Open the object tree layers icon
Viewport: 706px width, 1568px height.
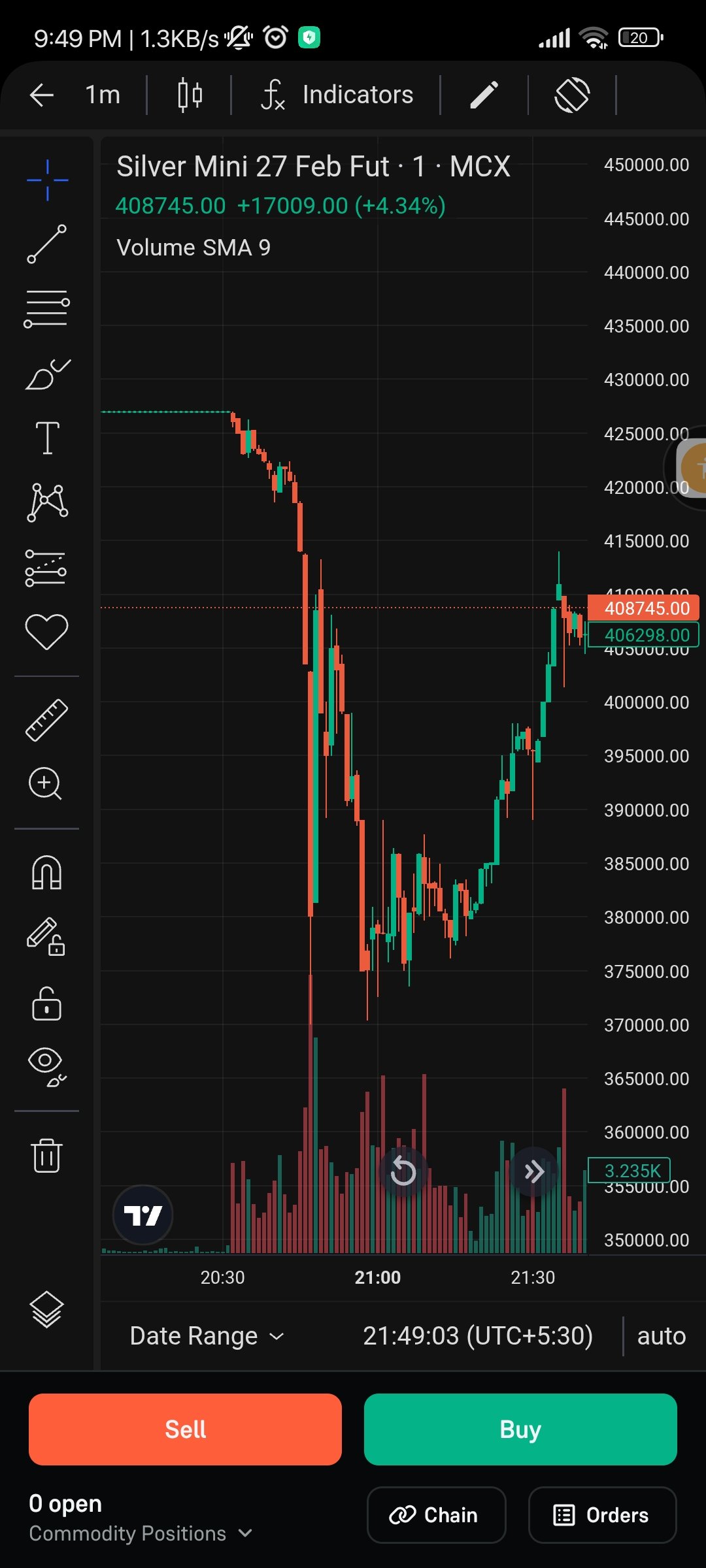[46, 1310]
